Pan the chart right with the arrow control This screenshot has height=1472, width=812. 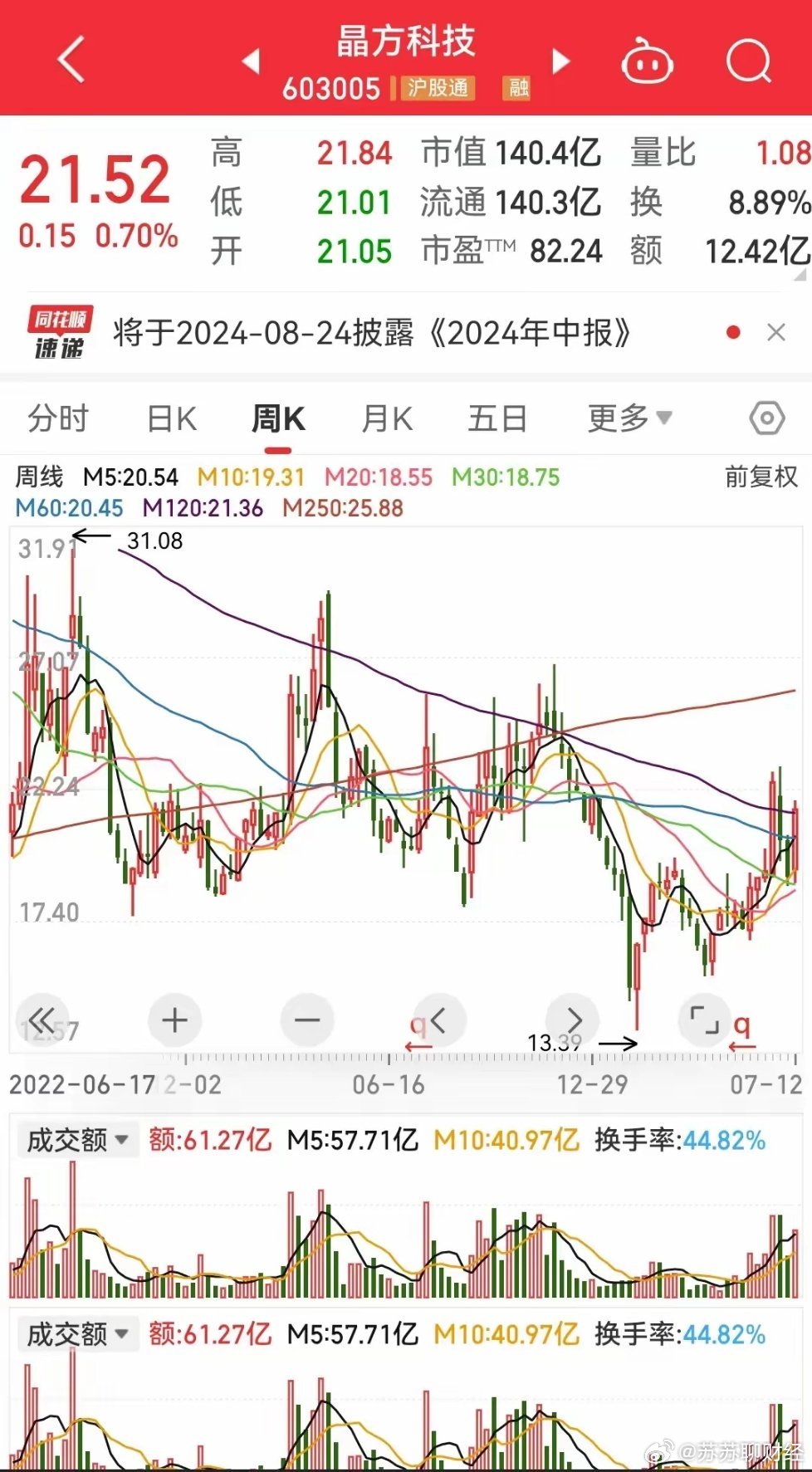pos(572,1020)
